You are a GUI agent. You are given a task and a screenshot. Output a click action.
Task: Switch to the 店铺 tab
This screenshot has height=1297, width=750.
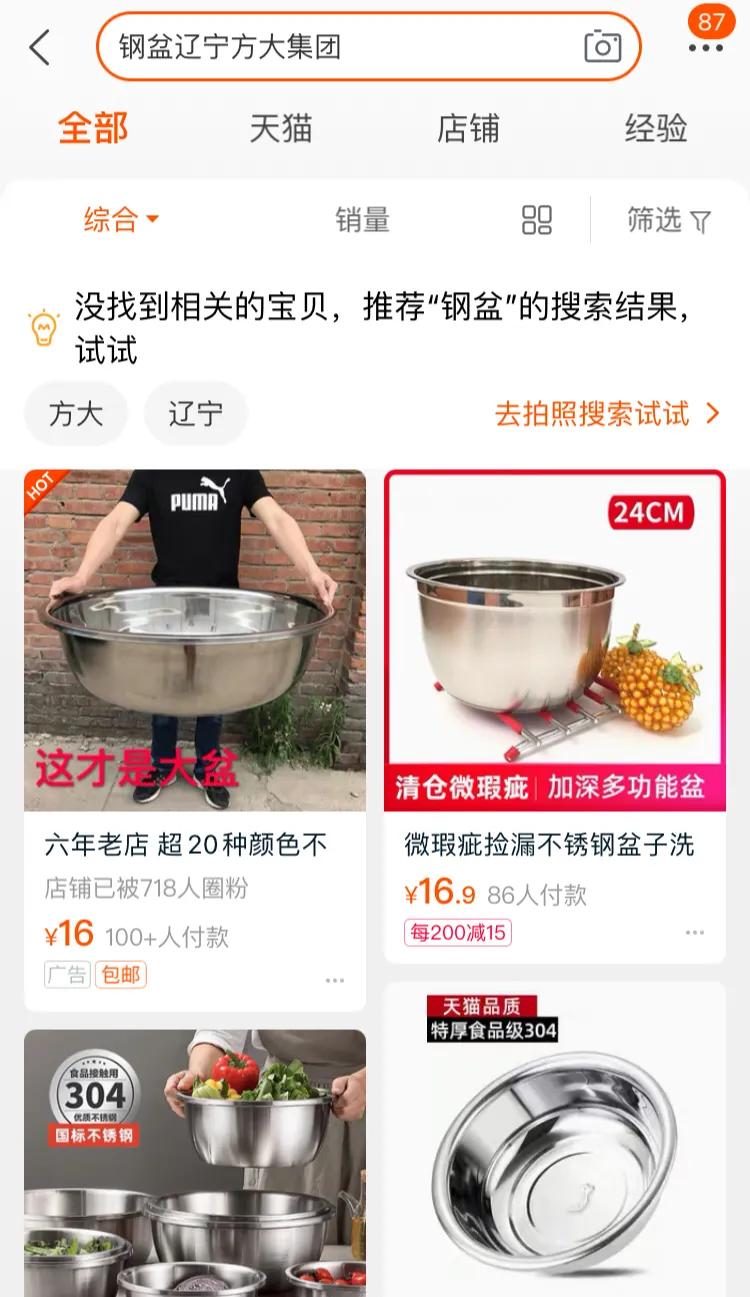[x=469, y=128]
